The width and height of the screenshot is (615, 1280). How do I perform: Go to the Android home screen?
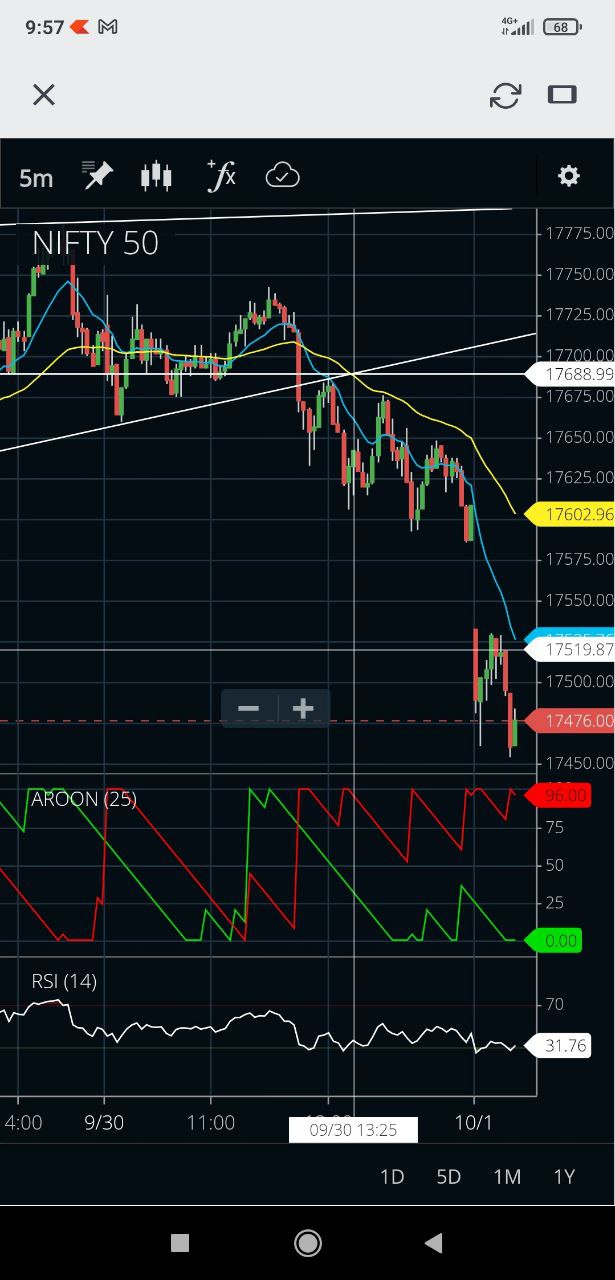coord(308,1243)
